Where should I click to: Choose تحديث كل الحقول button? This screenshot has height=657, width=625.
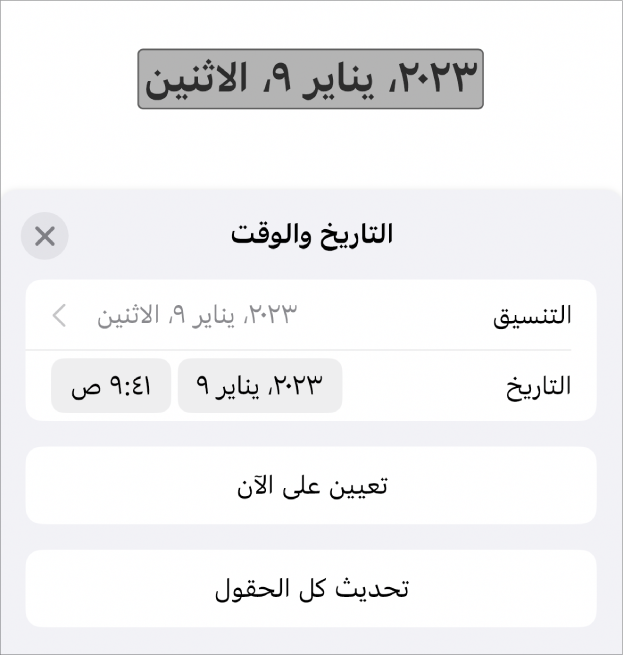click(311, 588)
